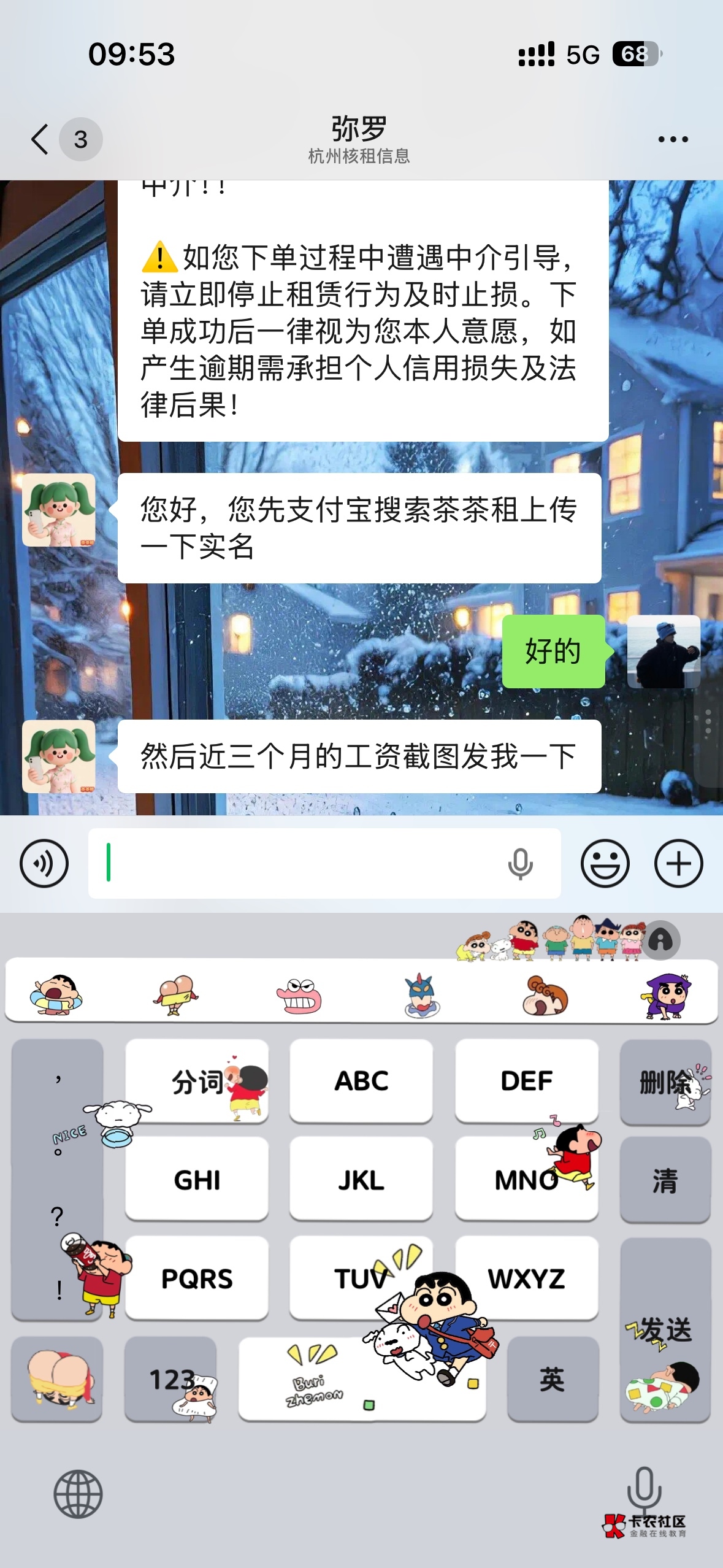
Task: Switch keyboard to 123 numbers
Action: 171,1379
